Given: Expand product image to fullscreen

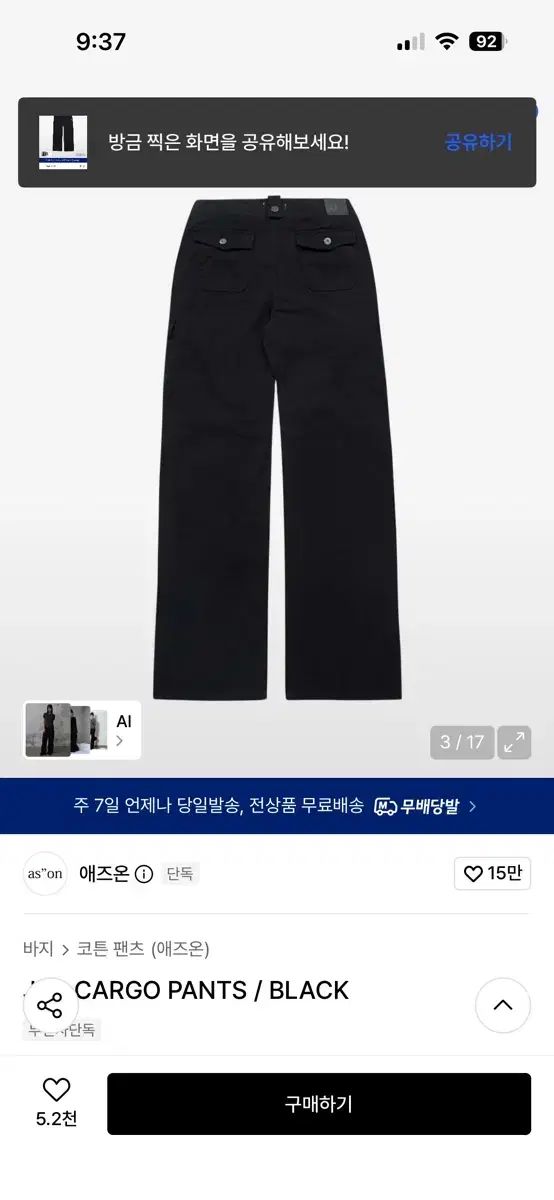Looking at the screenshot, I should [x=514, y=742].
